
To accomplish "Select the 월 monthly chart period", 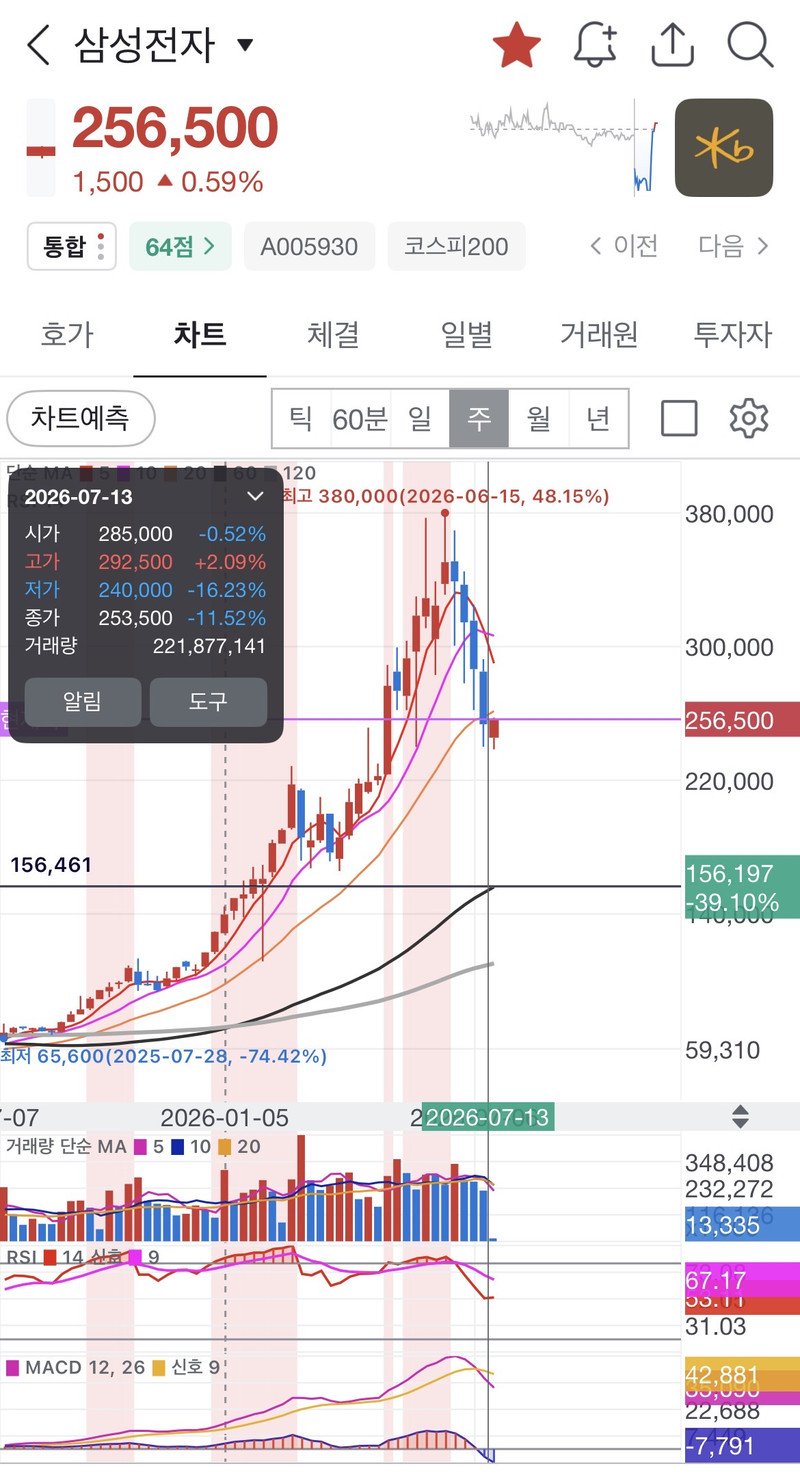I will (x=539, y=419).
